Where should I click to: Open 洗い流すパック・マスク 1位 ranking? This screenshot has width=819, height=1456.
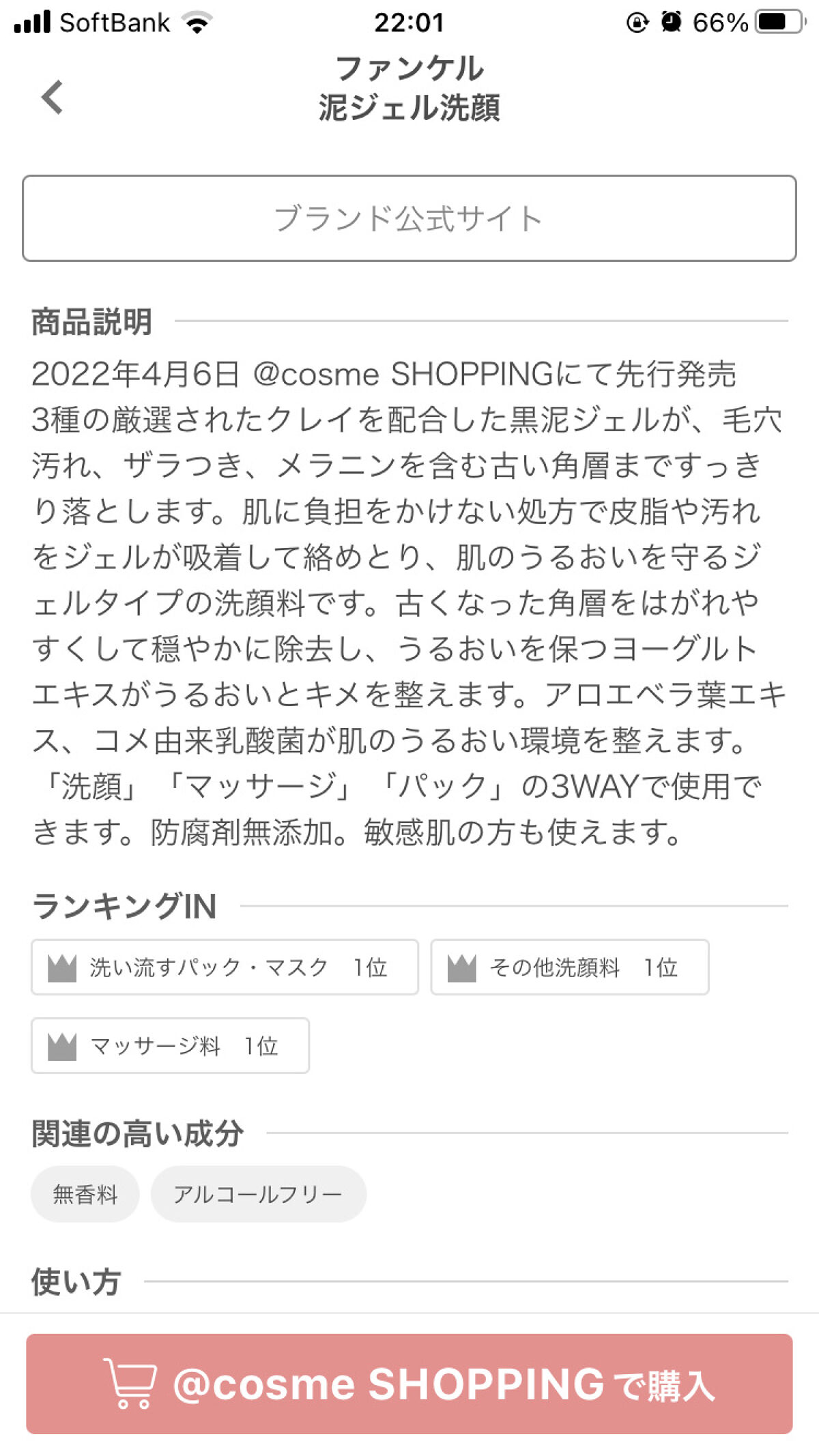(x=225, y=967)
